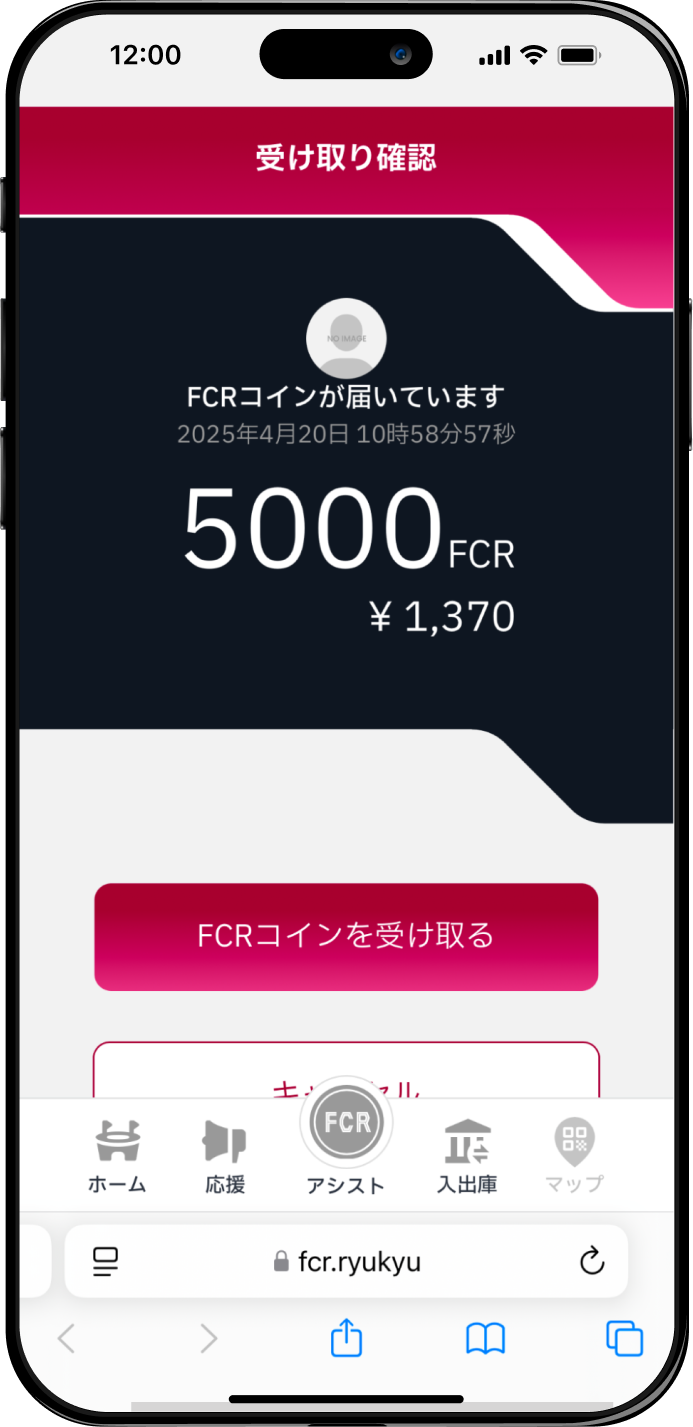Open Safari bookmarks

[x=486, y=1338]
